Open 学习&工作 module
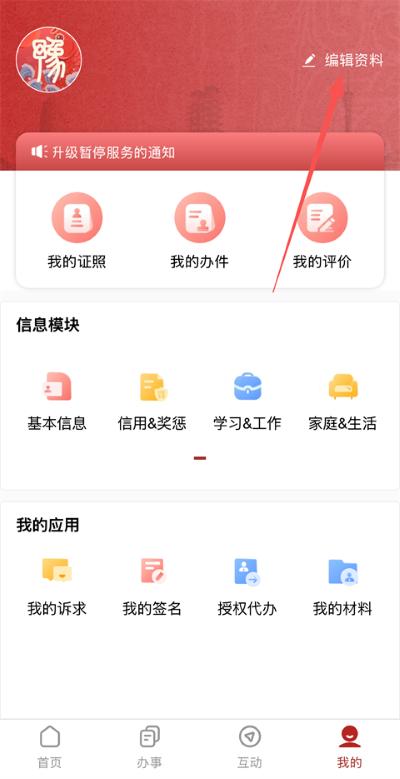400x779 pixels. point(247,401)
